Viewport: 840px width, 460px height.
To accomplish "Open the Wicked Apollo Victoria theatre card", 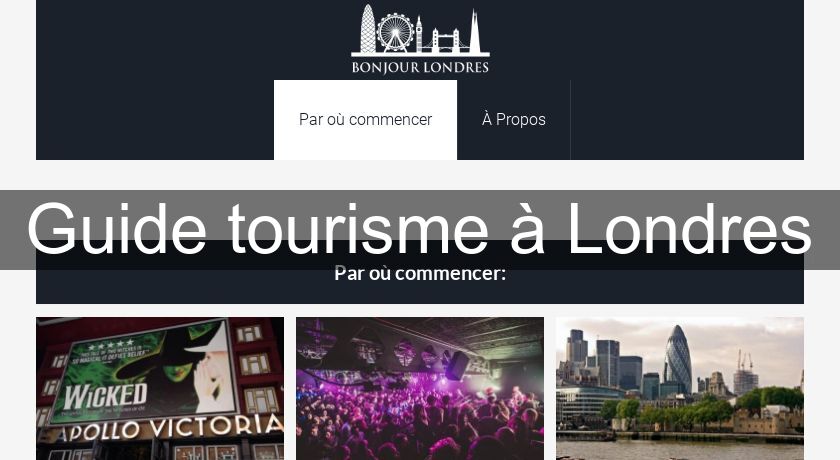I will click(160, 388).
